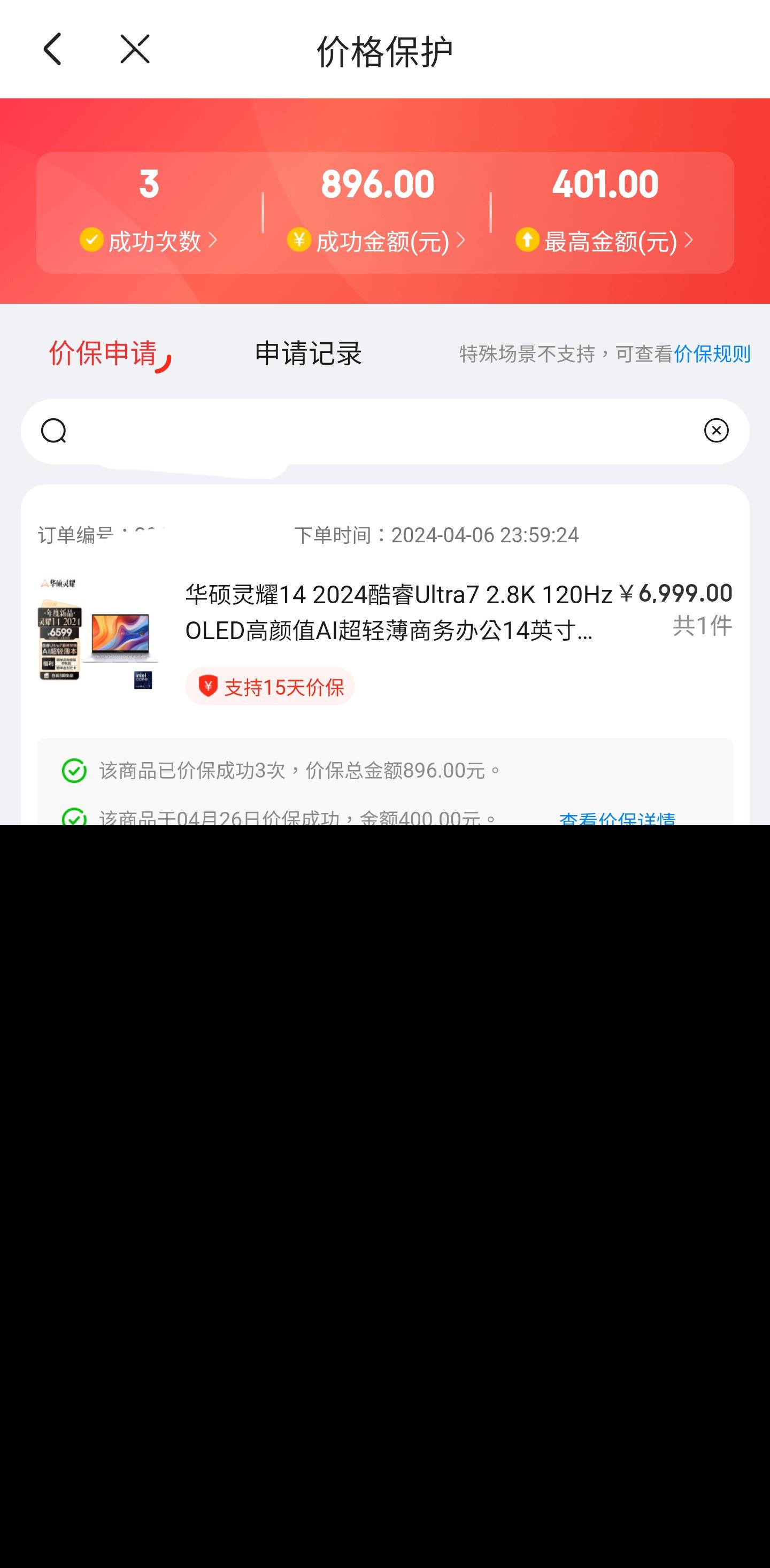Open 查看价保详情 link

pyautogui.click(x=617, y=818)
